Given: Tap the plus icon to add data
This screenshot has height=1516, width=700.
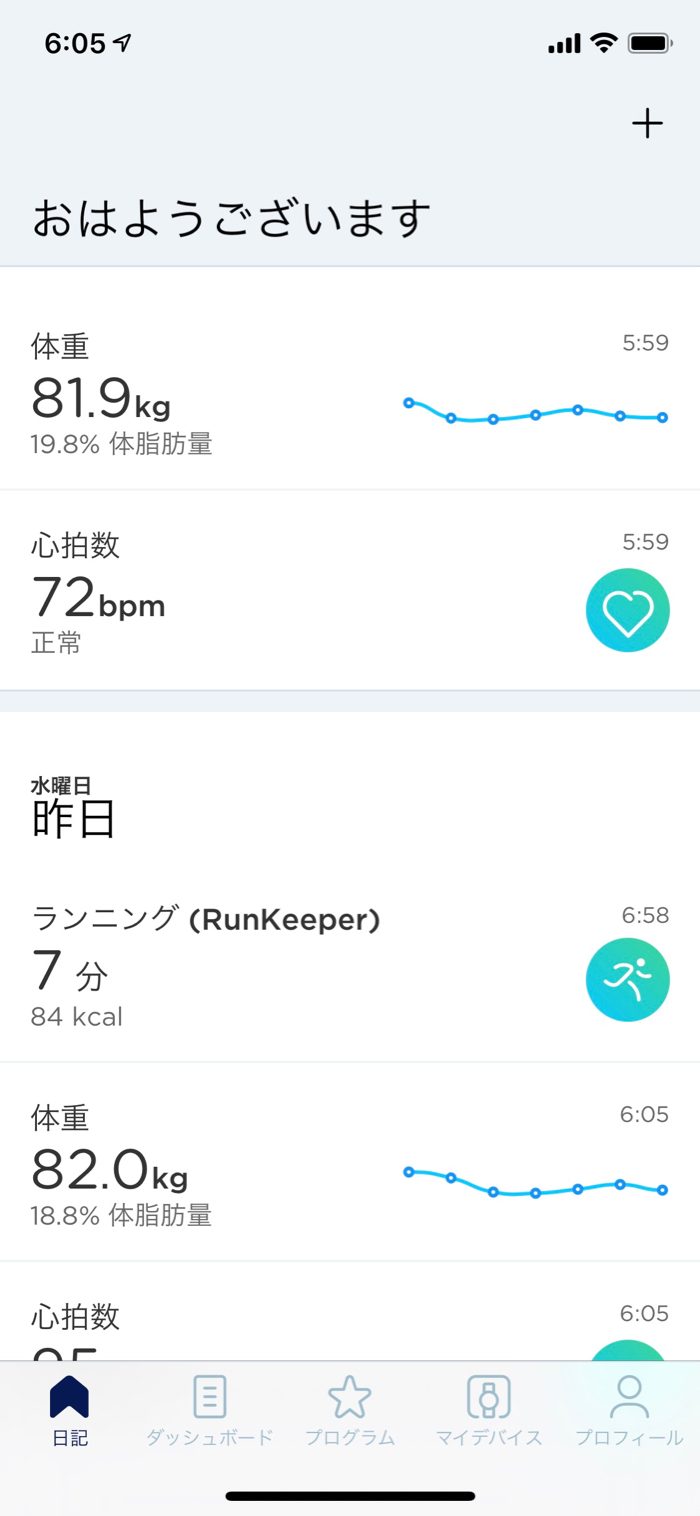Looking at the screenshot, I should (647, 124).
